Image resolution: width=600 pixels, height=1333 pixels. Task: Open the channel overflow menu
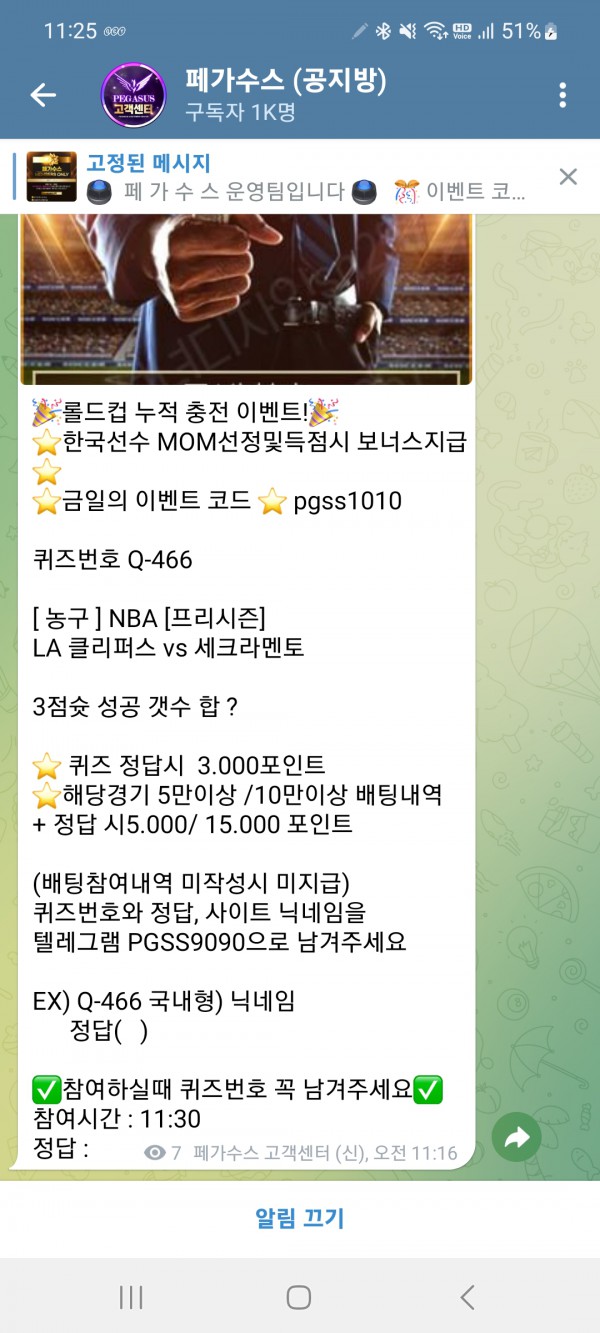pyautogui.click(x=563, y=95)
